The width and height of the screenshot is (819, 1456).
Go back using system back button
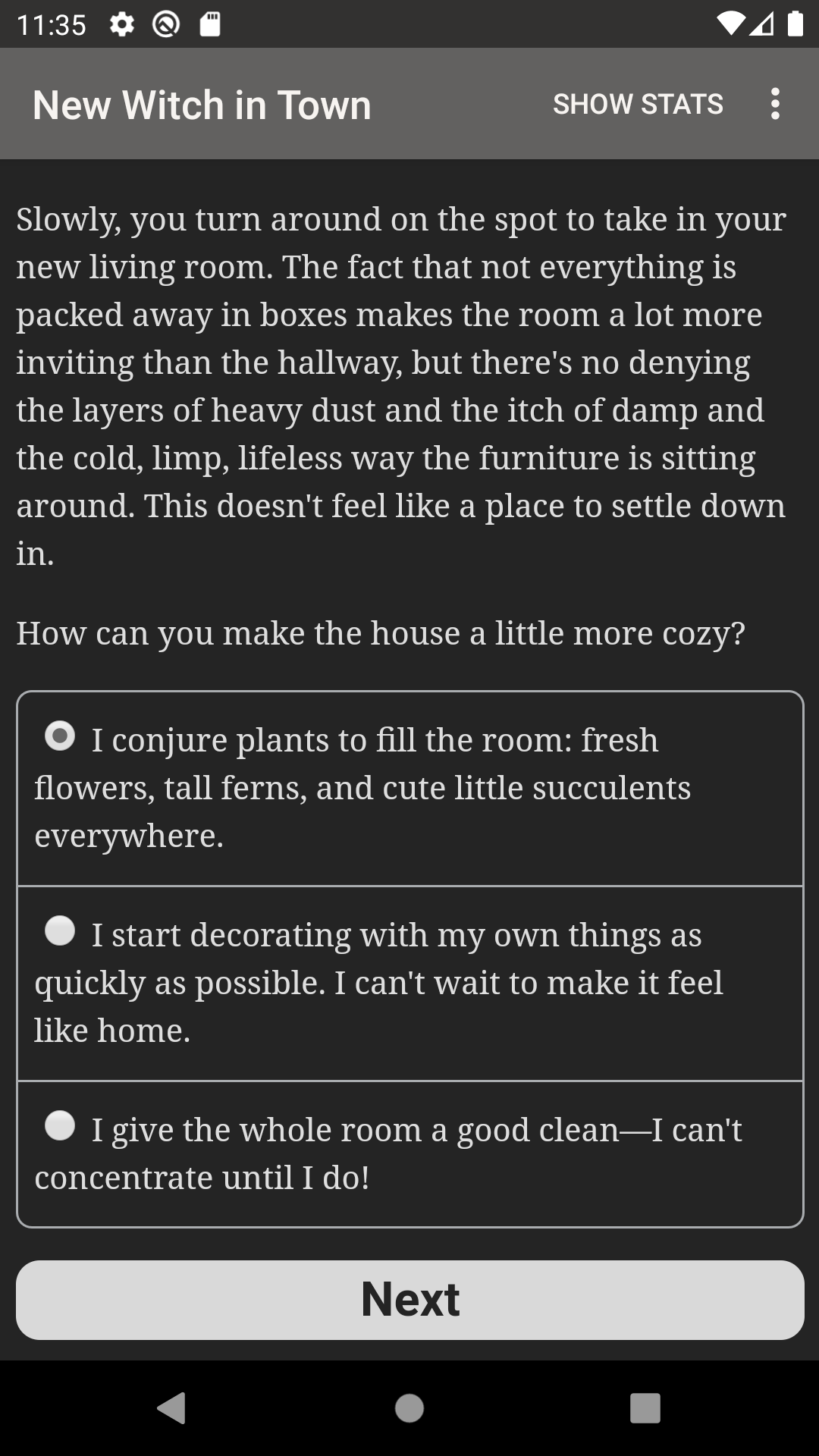point(172,1408)
